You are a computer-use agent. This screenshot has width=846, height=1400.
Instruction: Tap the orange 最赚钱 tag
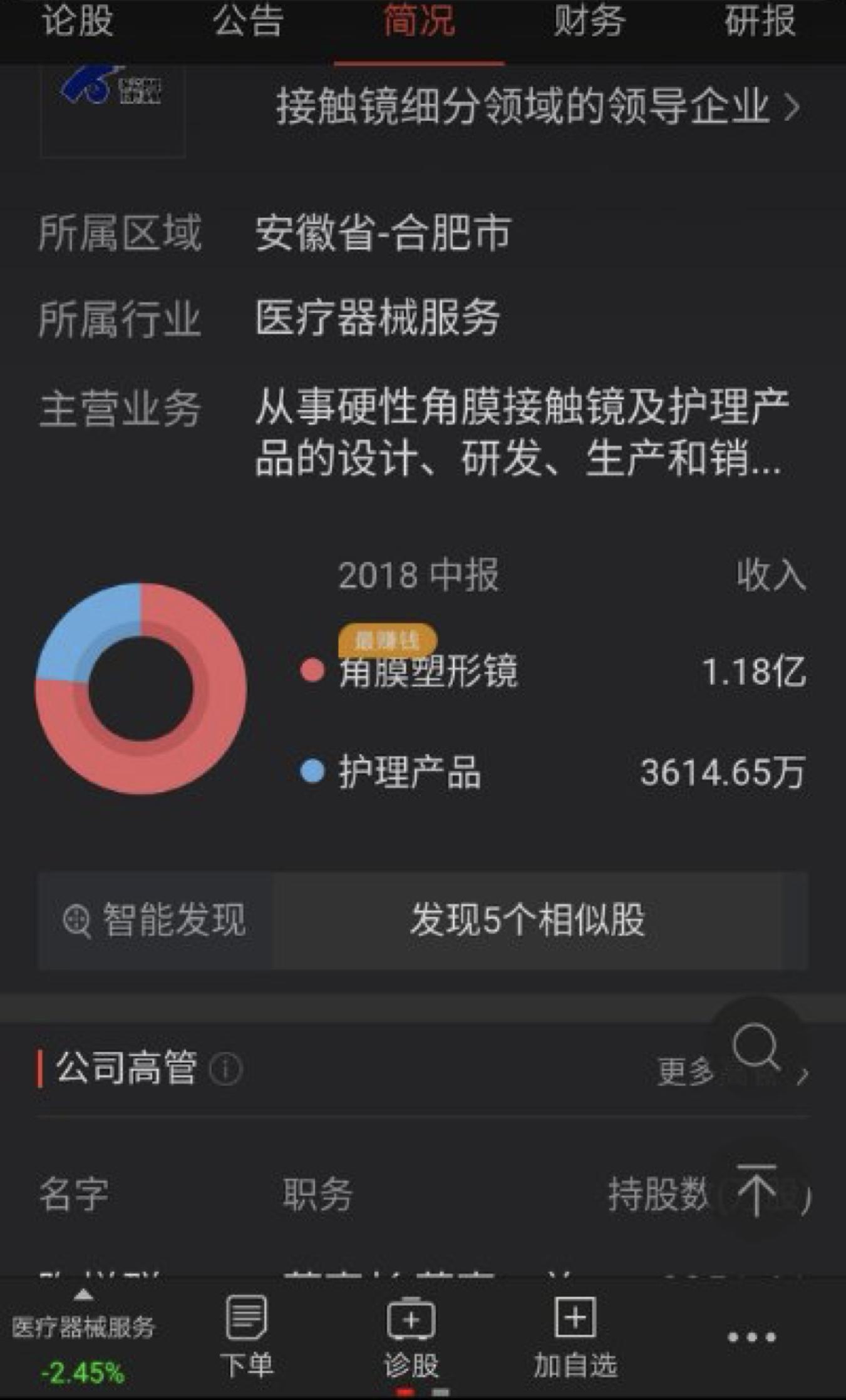click(388, 641)
